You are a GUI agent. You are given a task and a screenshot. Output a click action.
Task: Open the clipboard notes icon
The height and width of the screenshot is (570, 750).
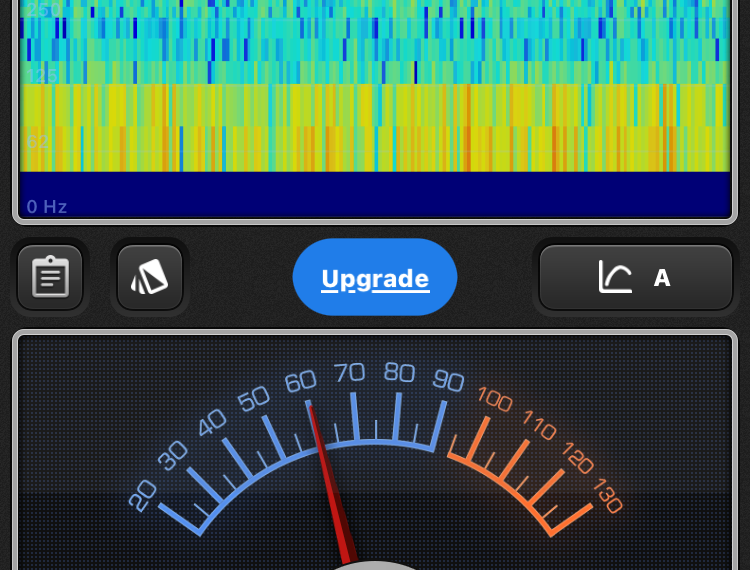pos(50,278)
